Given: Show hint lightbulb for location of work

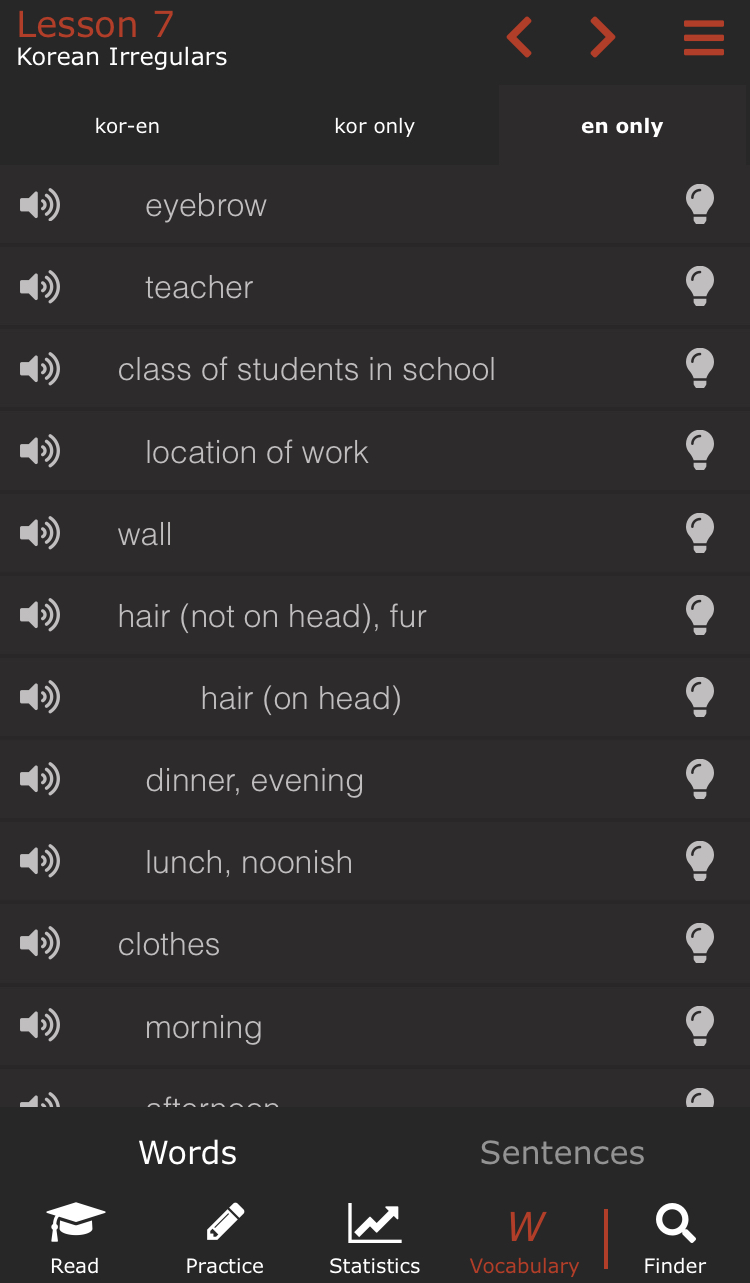Looking at the screenshot, I should 700,451.
